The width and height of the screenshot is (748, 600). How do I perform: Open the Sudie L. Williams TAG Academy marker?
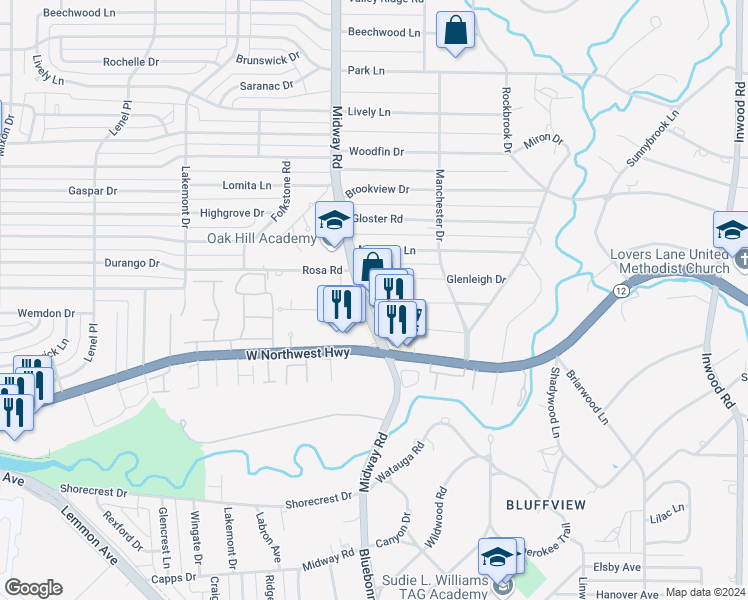497,559
